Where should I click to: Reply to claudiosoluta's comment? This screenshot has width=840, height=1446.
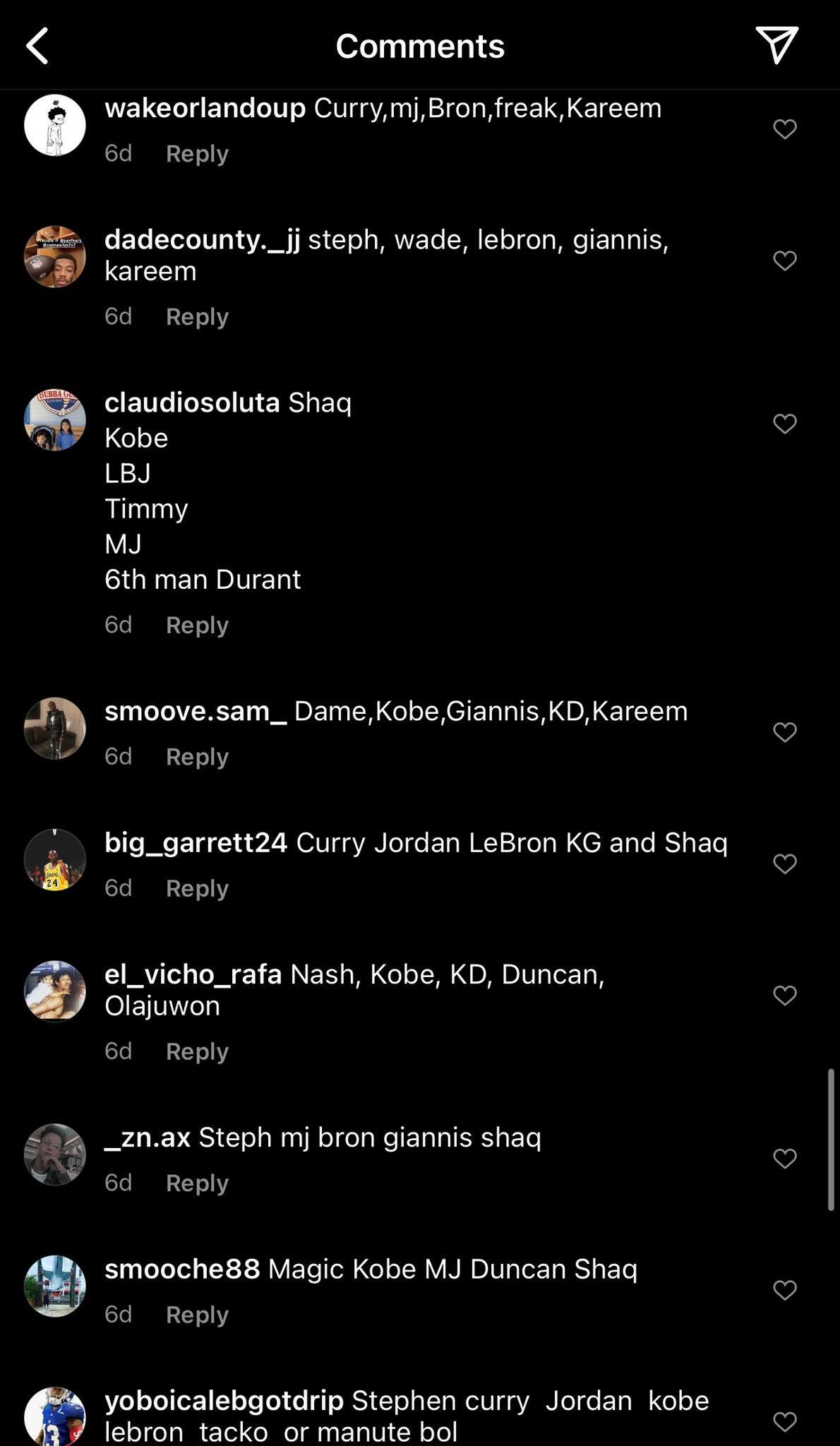coord(197,625)
